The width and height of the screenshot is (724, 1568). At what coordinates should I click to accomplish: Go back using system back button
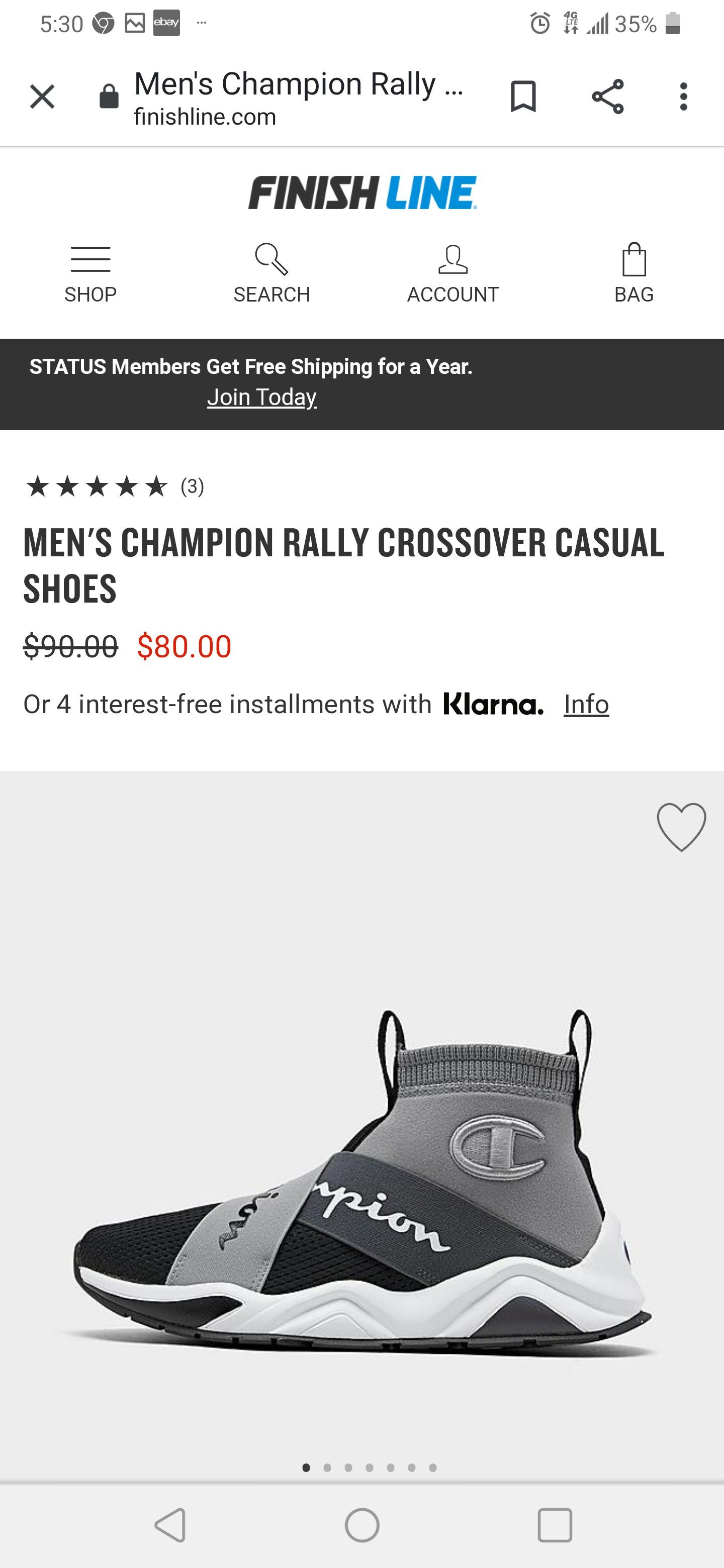click(170, 1525)
